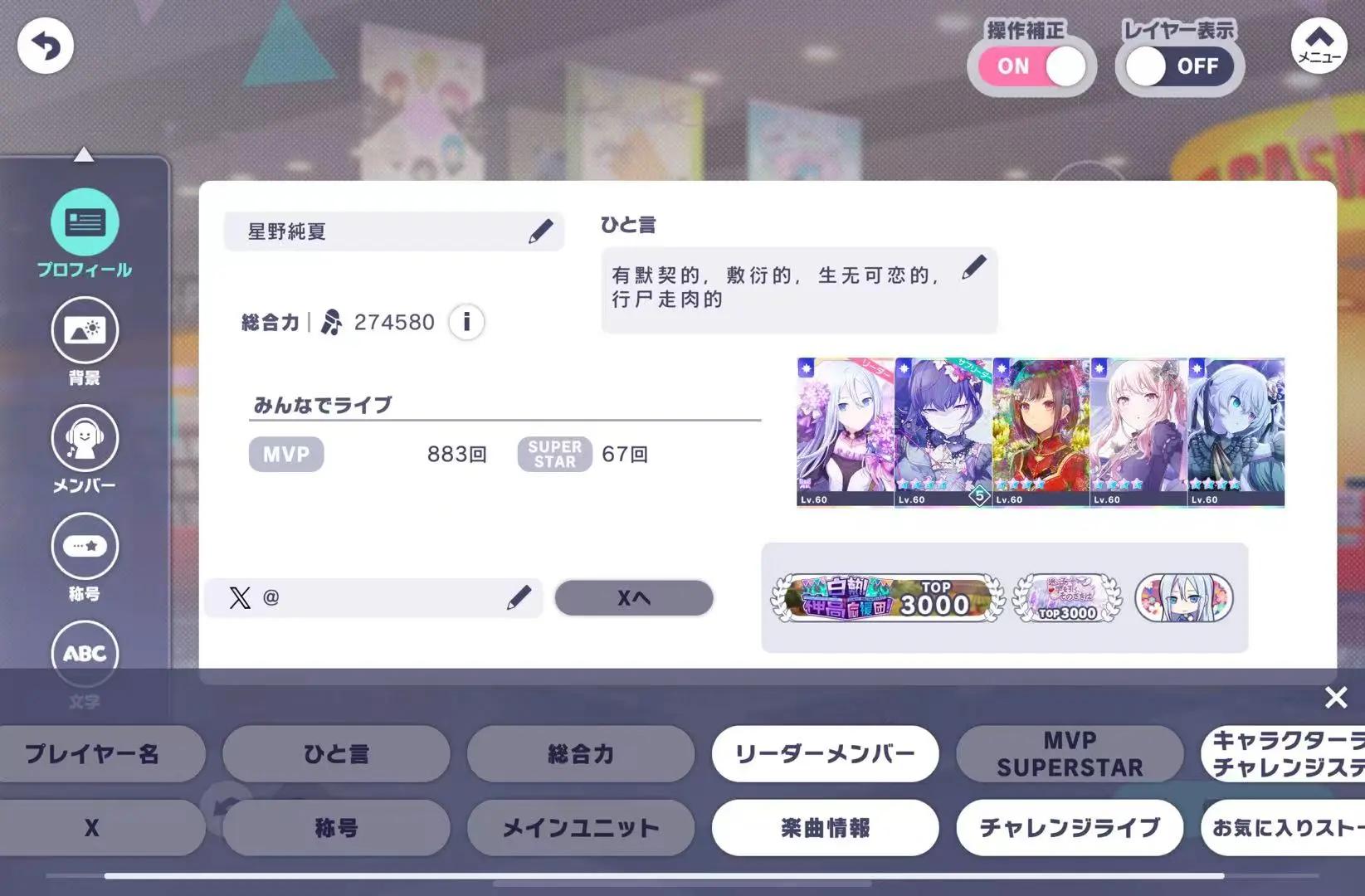This screenshot has height=896, width=1365.
Task: Enable the レイヤー表示 switch
Action: (1178, 66)
